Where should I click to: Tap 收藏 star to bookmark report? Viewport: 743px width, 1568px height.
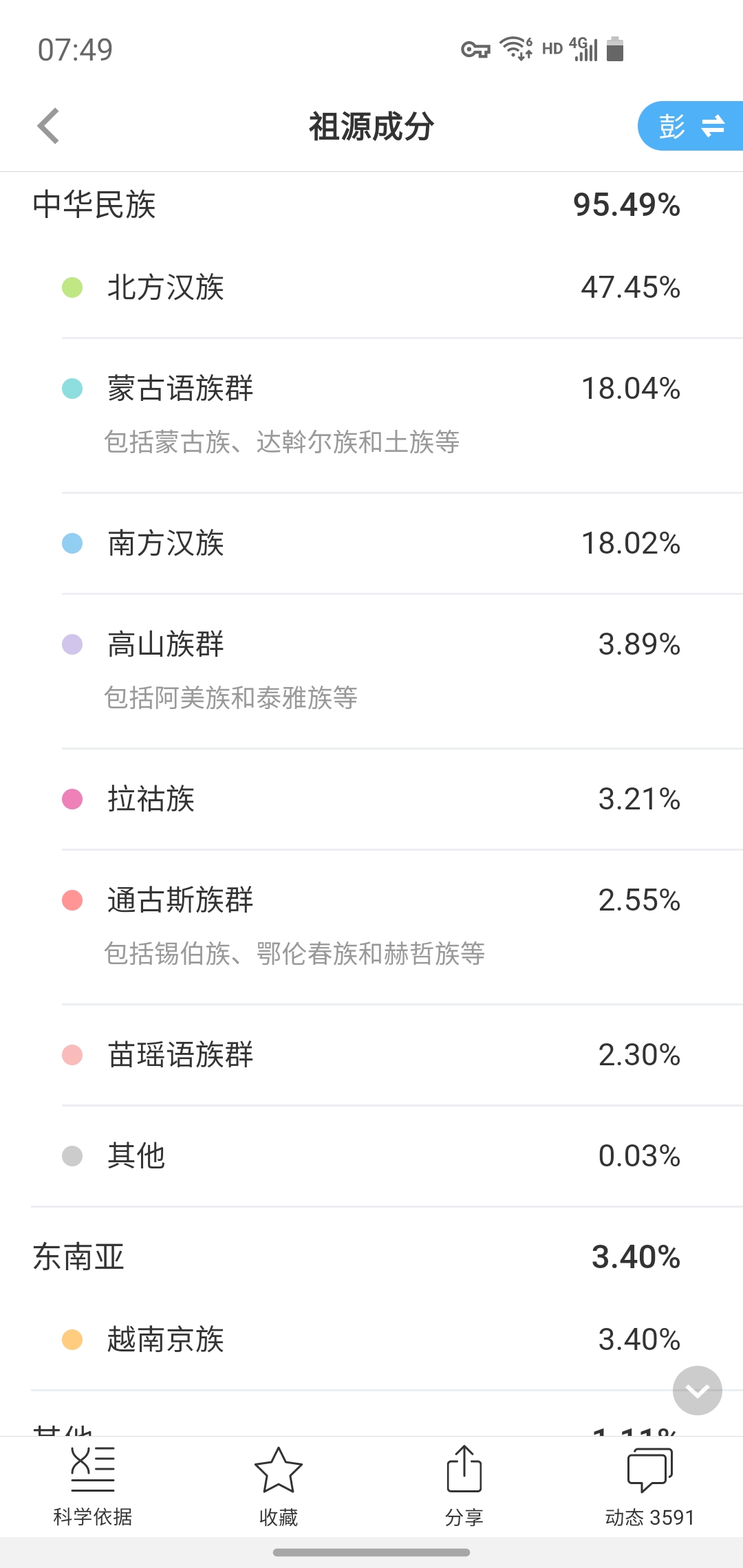[279, 1485]
